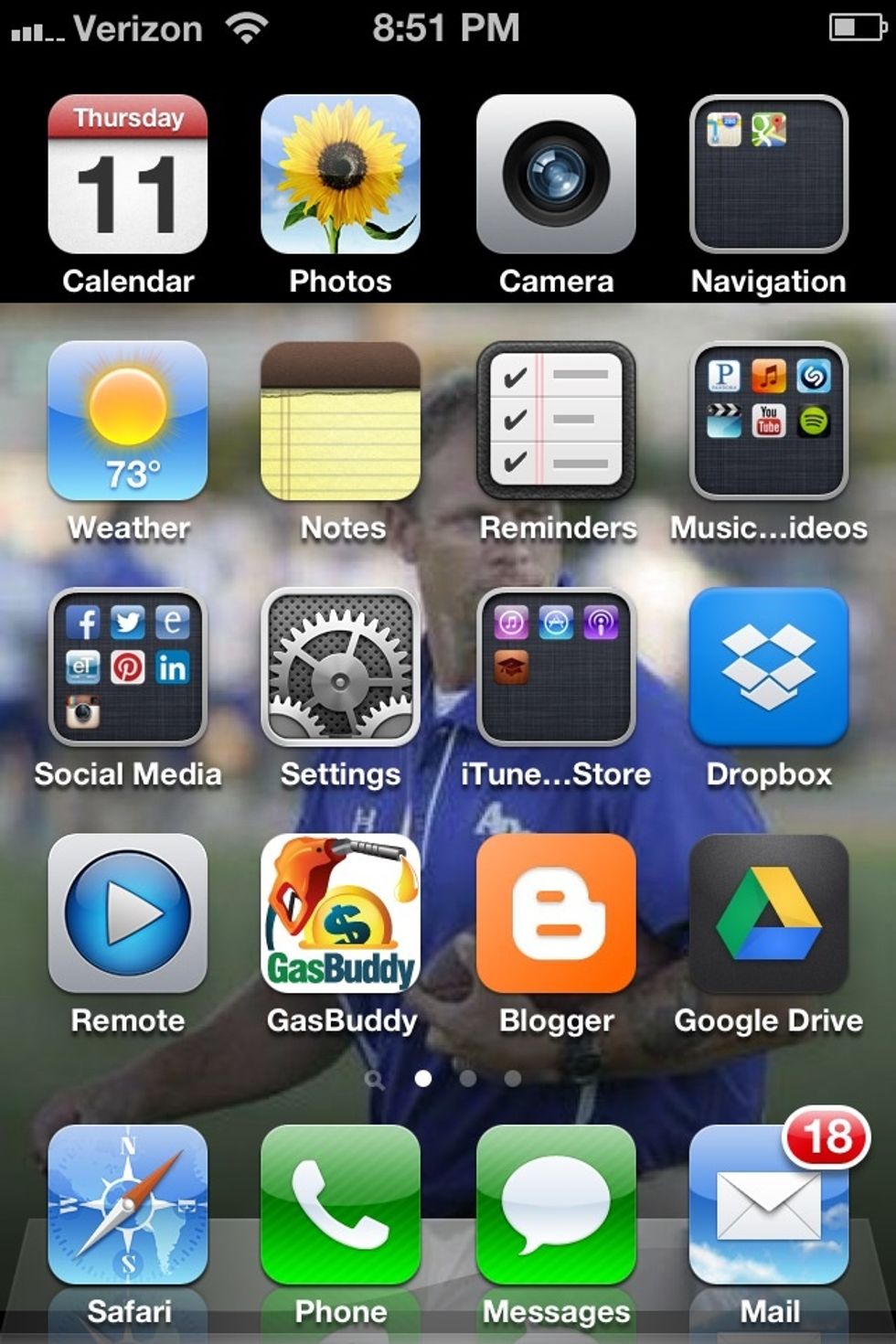
Task: Open the Phone app in the dock
Action: click(x=341, y=1207)
